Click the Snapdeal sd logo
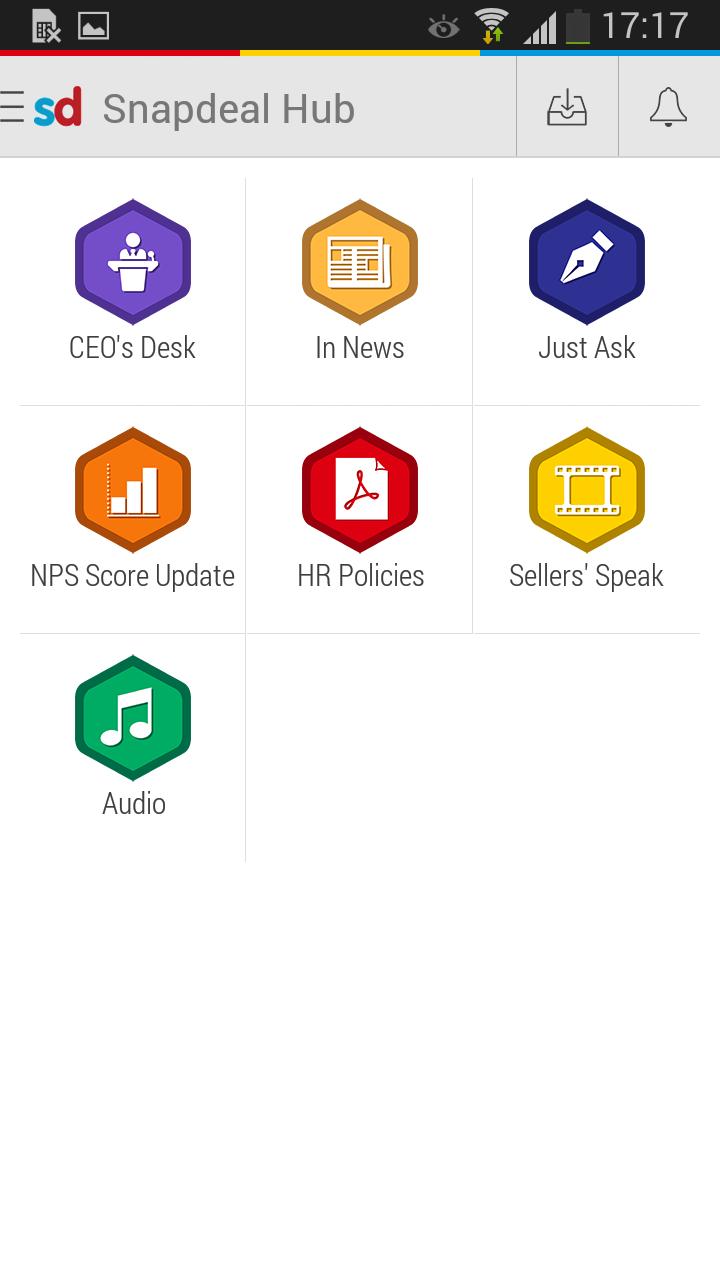720x1280 pixels. pyautogui.click(x=60, y=108)
